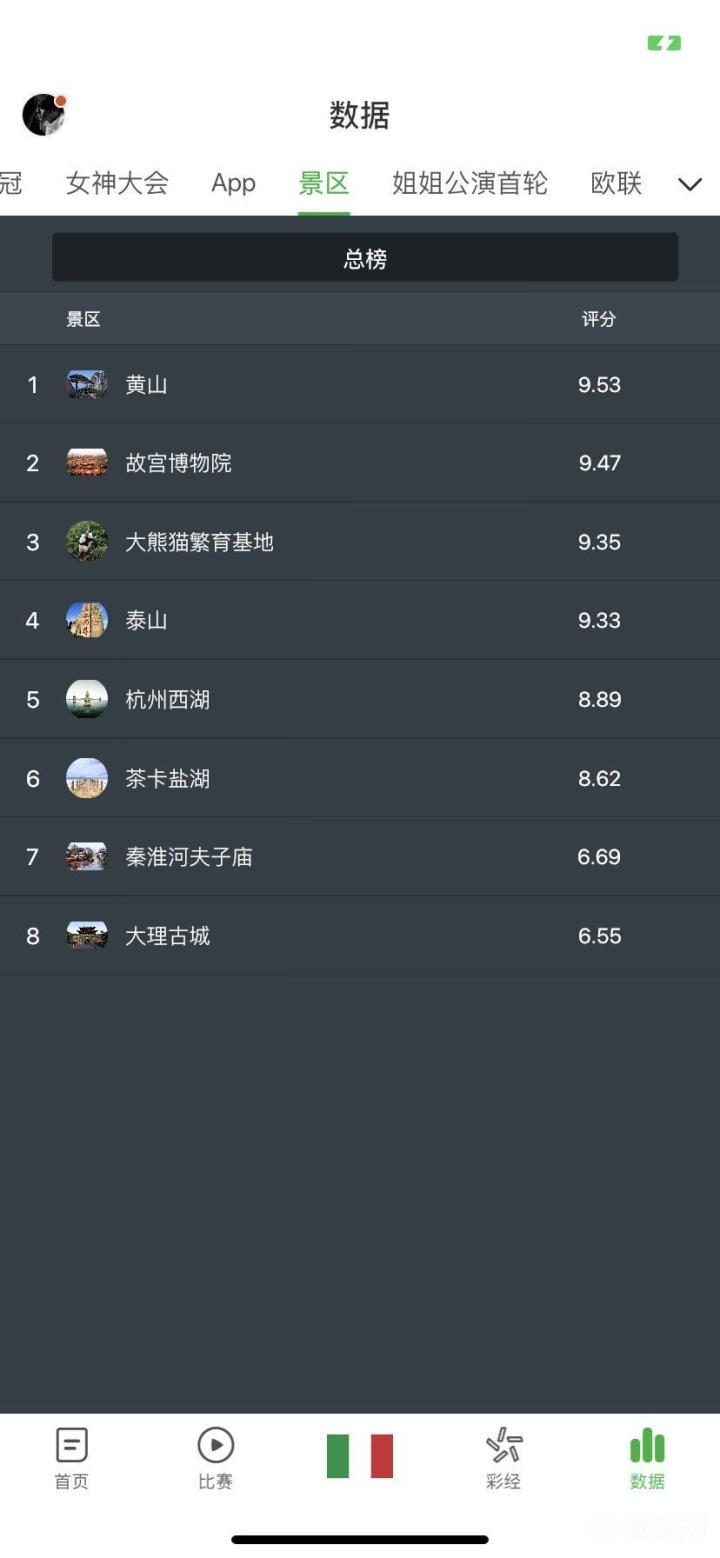Switch to the 女神大会 tab
This screenshot has width=720, height=1558.
[x=117, y=184]
